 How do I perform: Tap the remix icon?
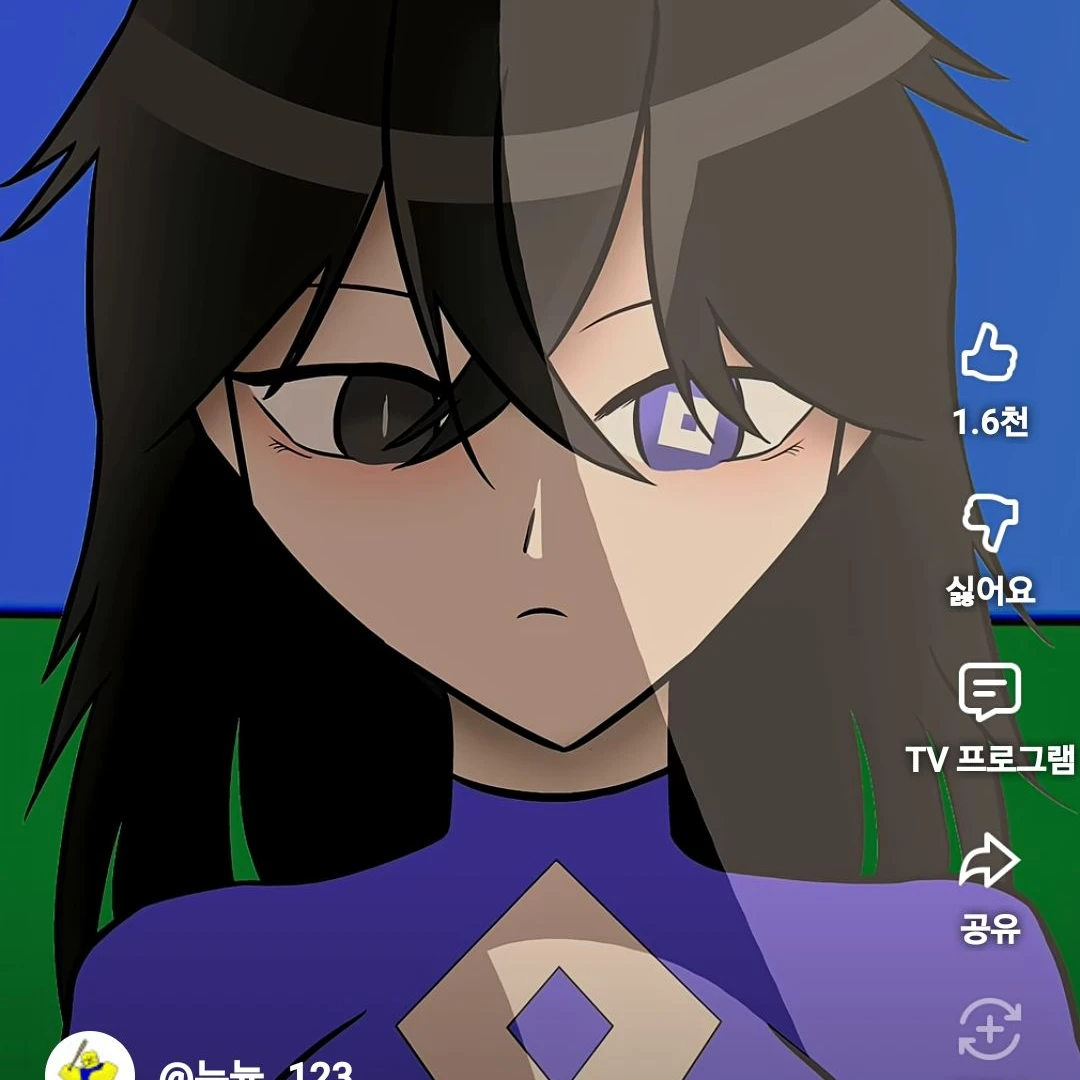tap(989, 1028)
